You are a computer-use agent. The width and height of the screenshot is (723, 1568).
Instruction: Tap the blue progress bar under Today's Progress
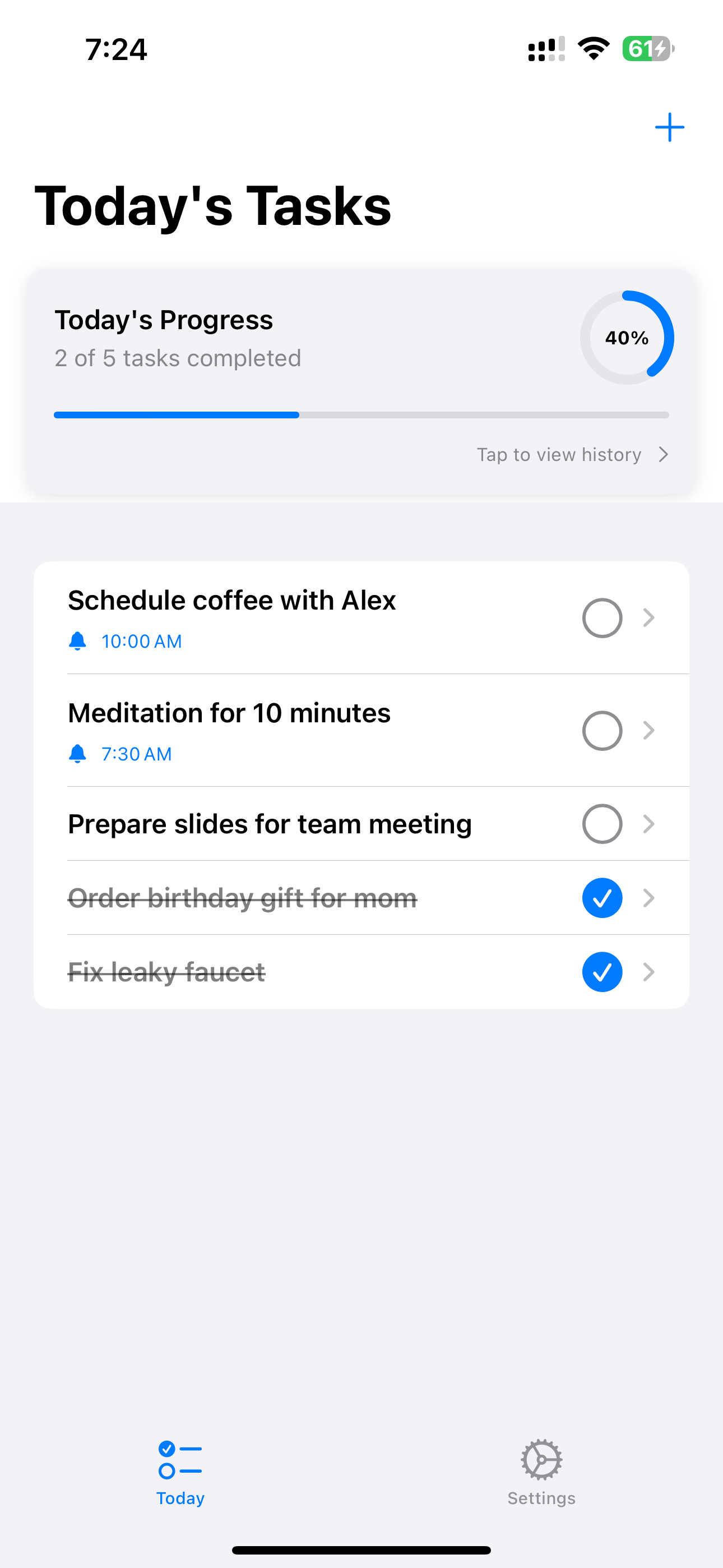tap(177, 414)
